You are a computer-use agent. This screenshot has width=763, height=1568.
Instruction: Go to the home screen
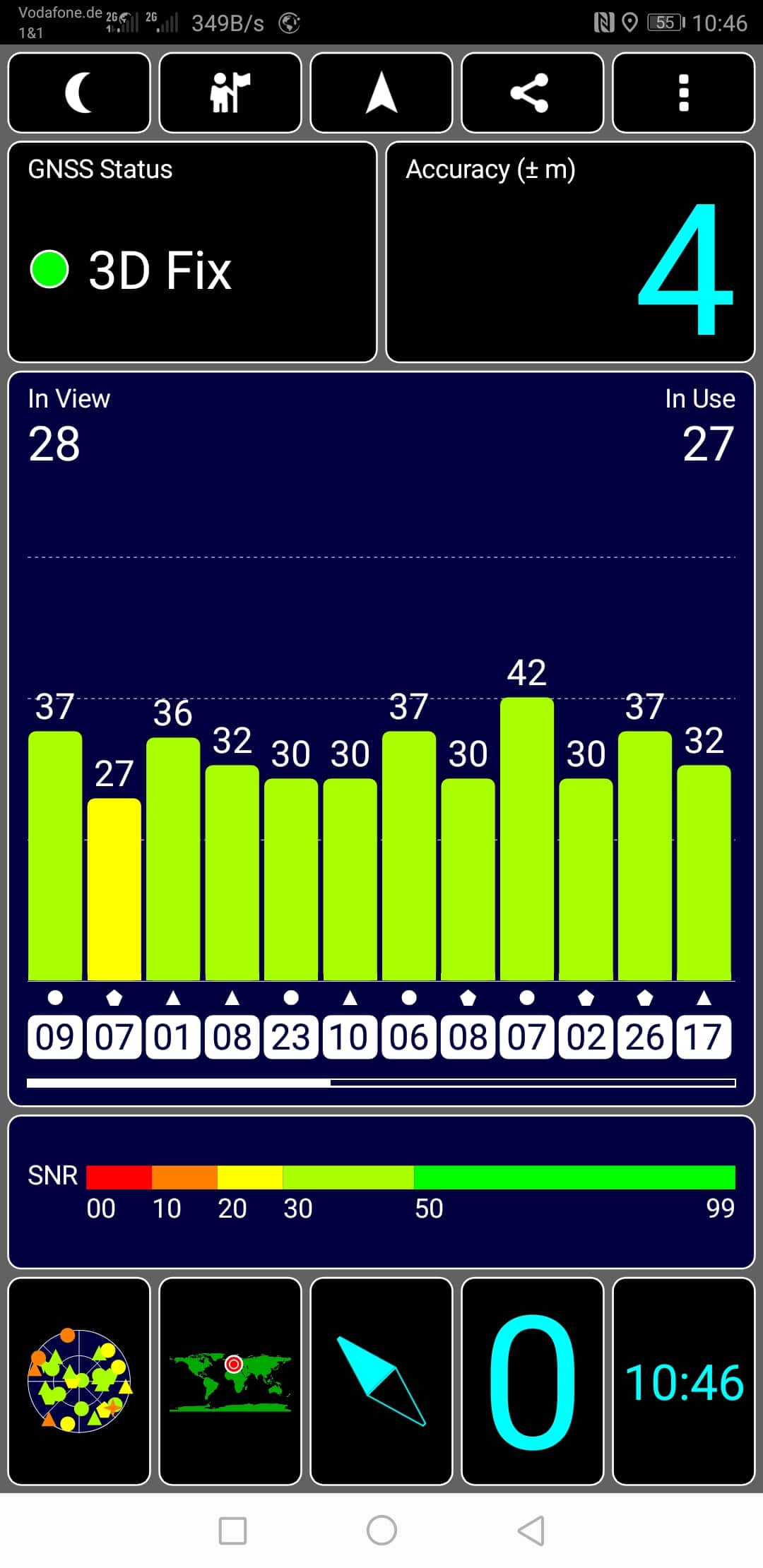381,1531
